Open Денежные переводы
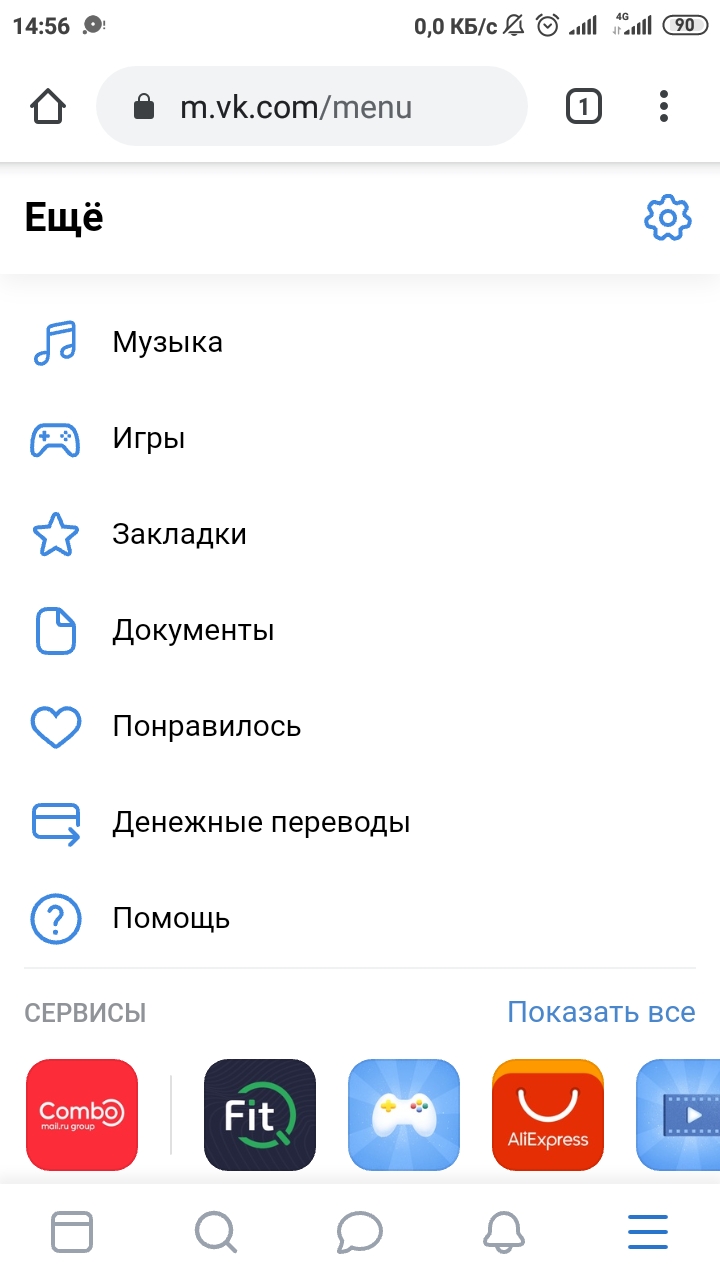The width and height of the screenshot is (720, 1280). tap(260, 822)
